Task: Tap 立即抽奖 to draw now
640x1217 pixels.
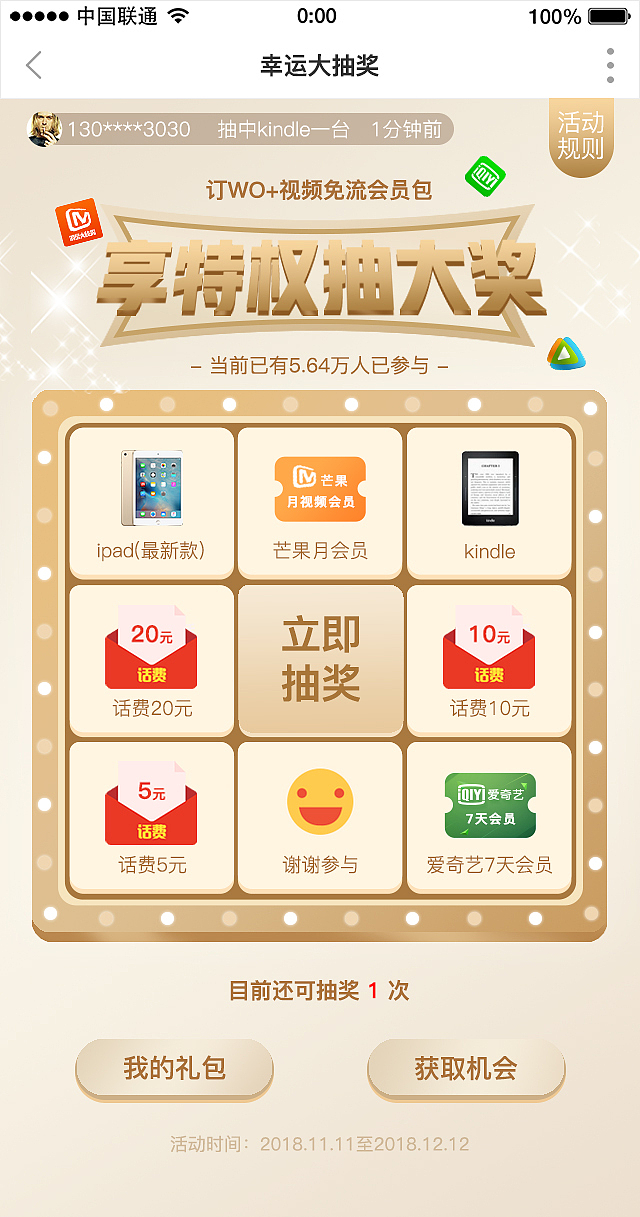Action: tap(321, 660)
